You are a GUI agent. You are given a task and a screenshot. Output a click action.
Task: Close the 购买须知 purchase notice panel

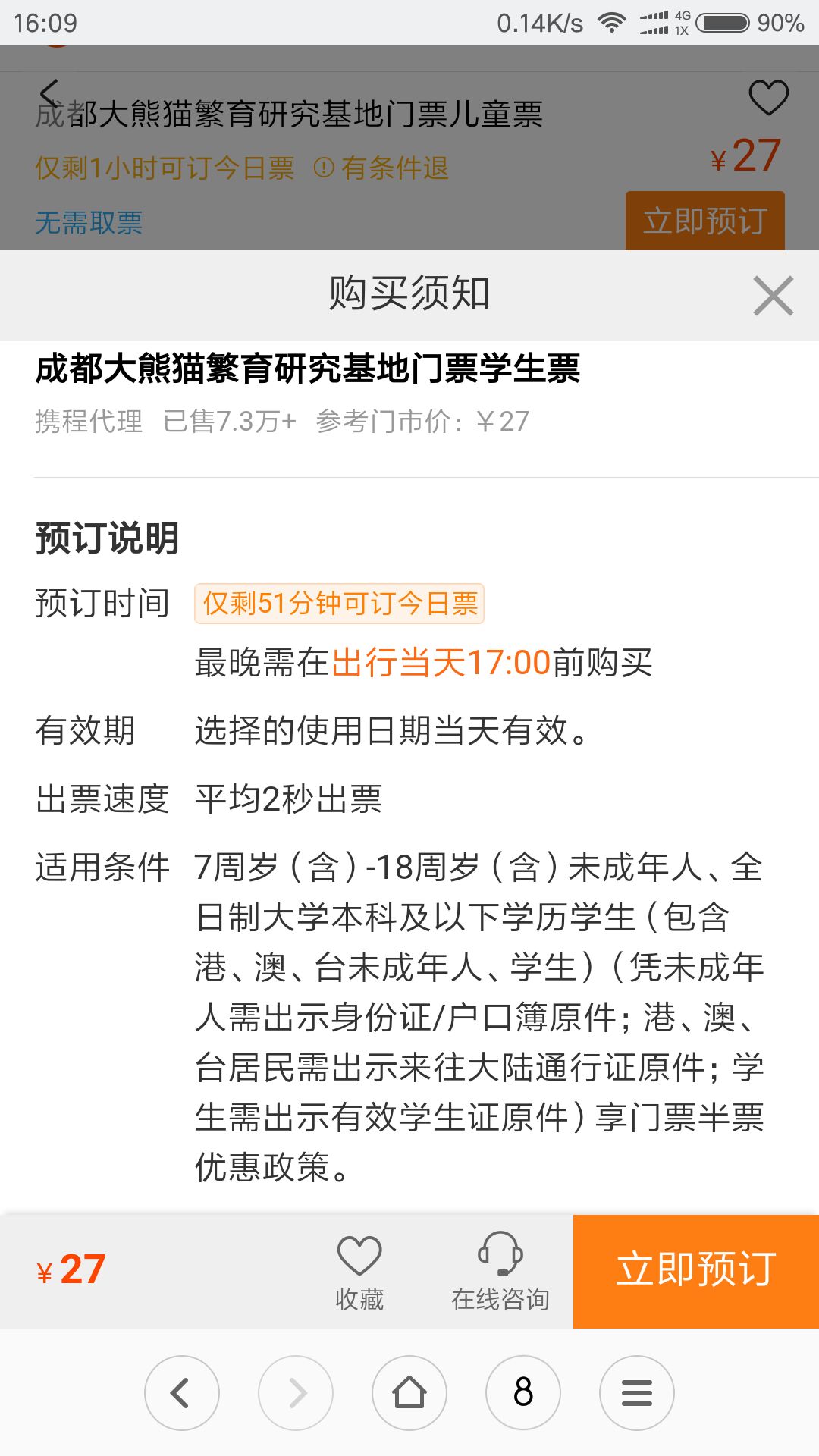pos(773,296)
